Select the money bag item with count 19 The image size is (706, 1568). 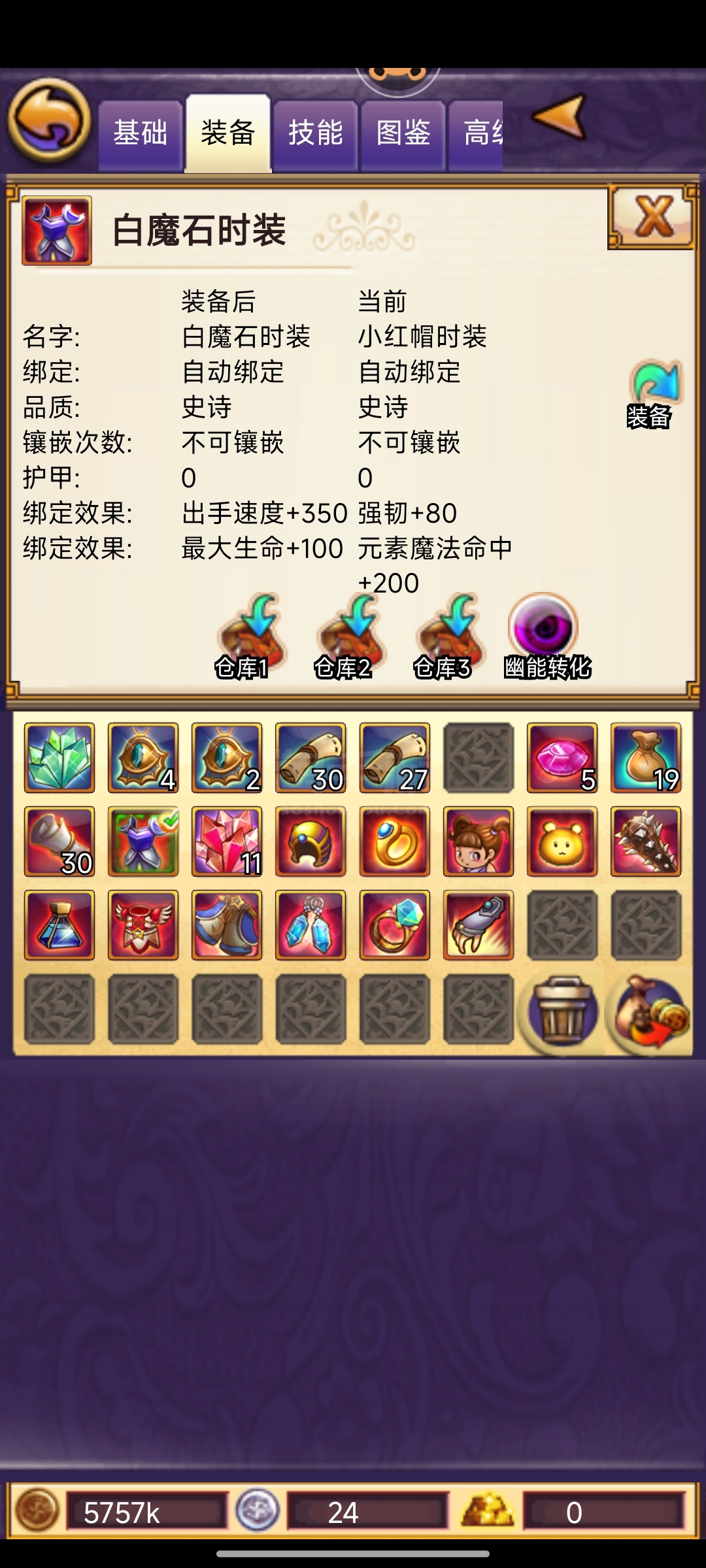pos(646,758)
